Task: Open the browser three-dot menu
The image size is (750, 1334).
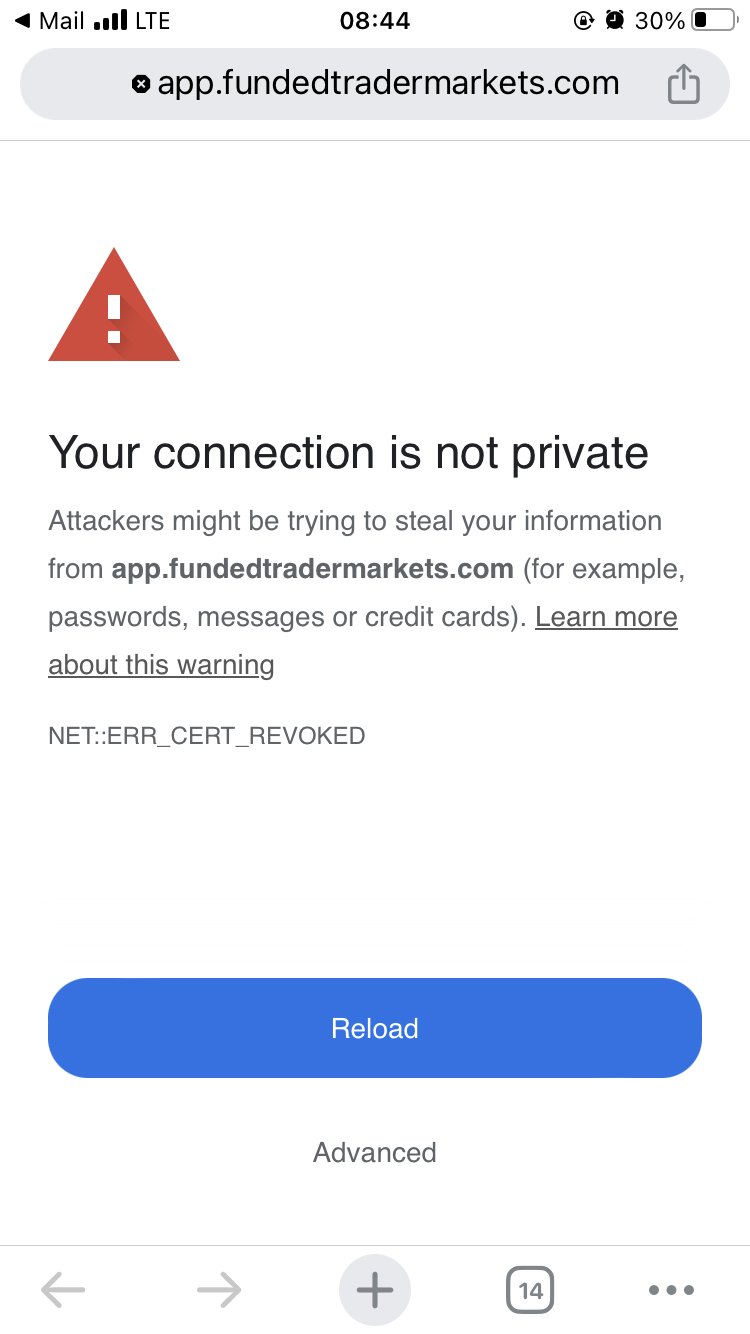Action: click(x=671, y=1290)
